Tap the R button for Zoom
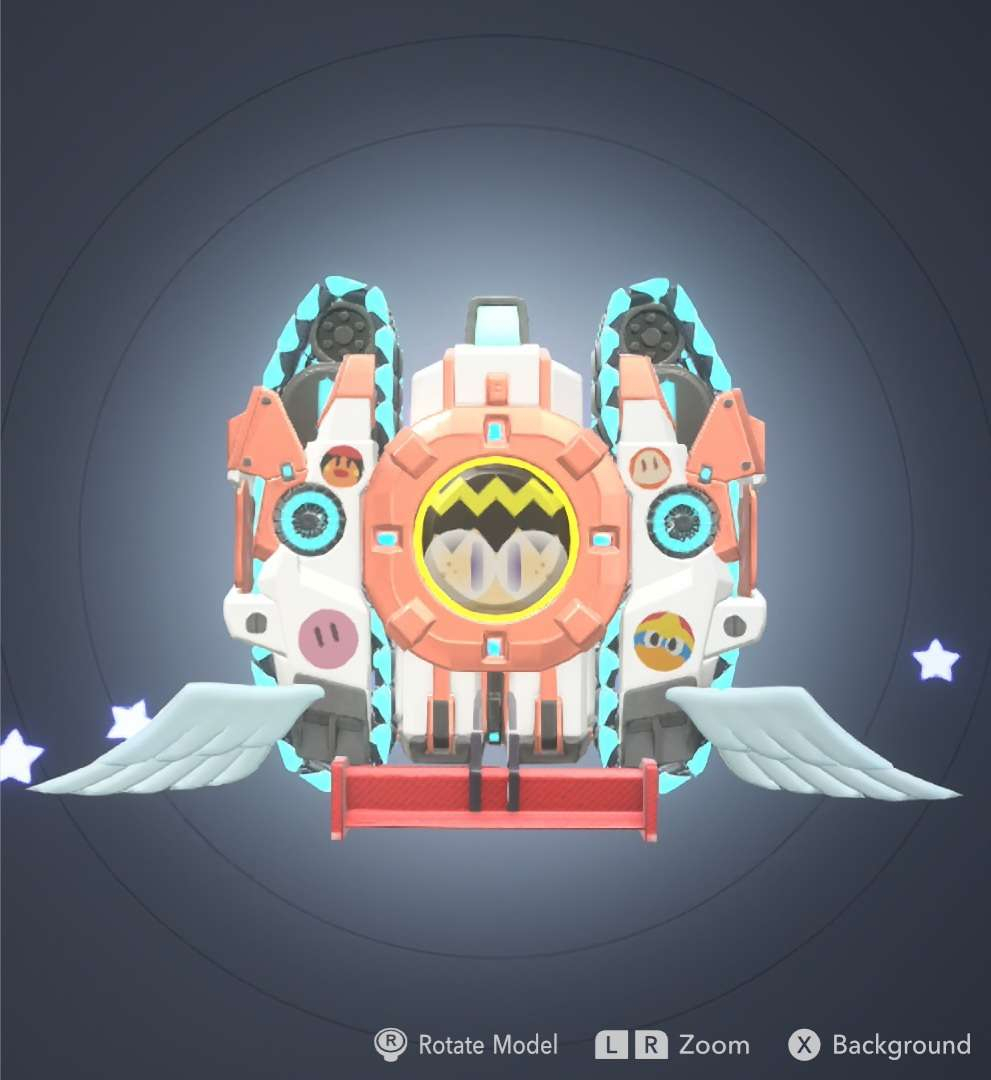Screen dimensions: 991x1080 [x=651, y=1046]
